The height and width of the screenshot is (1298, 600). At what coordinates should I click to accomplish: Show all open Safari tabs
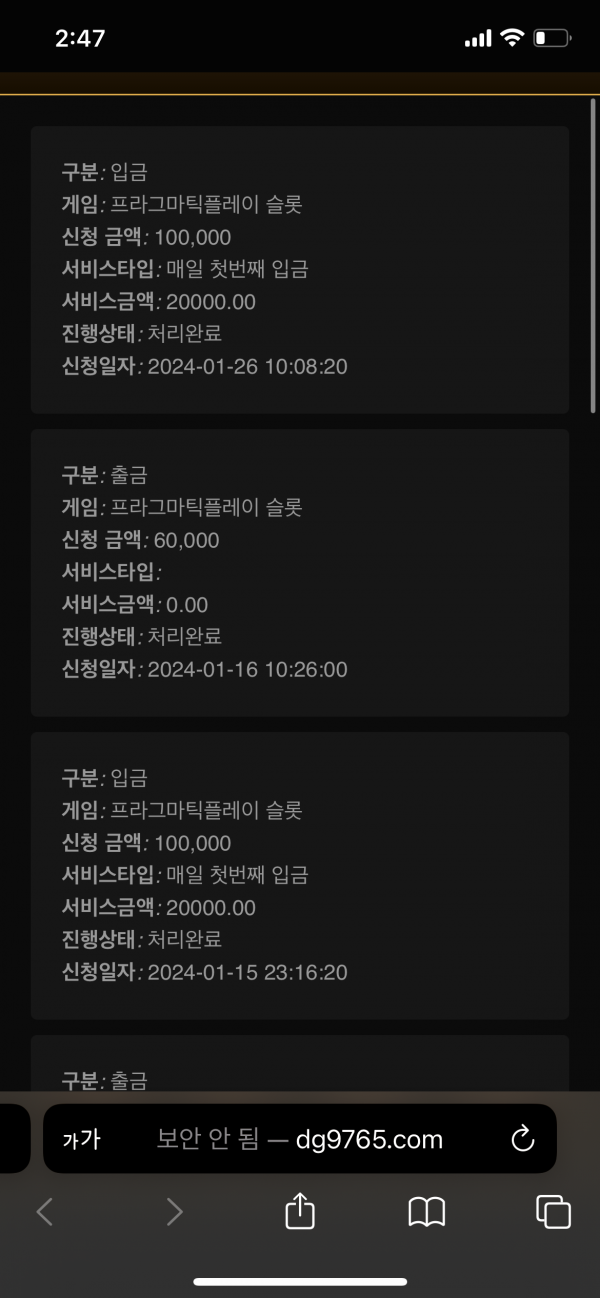554,1212
